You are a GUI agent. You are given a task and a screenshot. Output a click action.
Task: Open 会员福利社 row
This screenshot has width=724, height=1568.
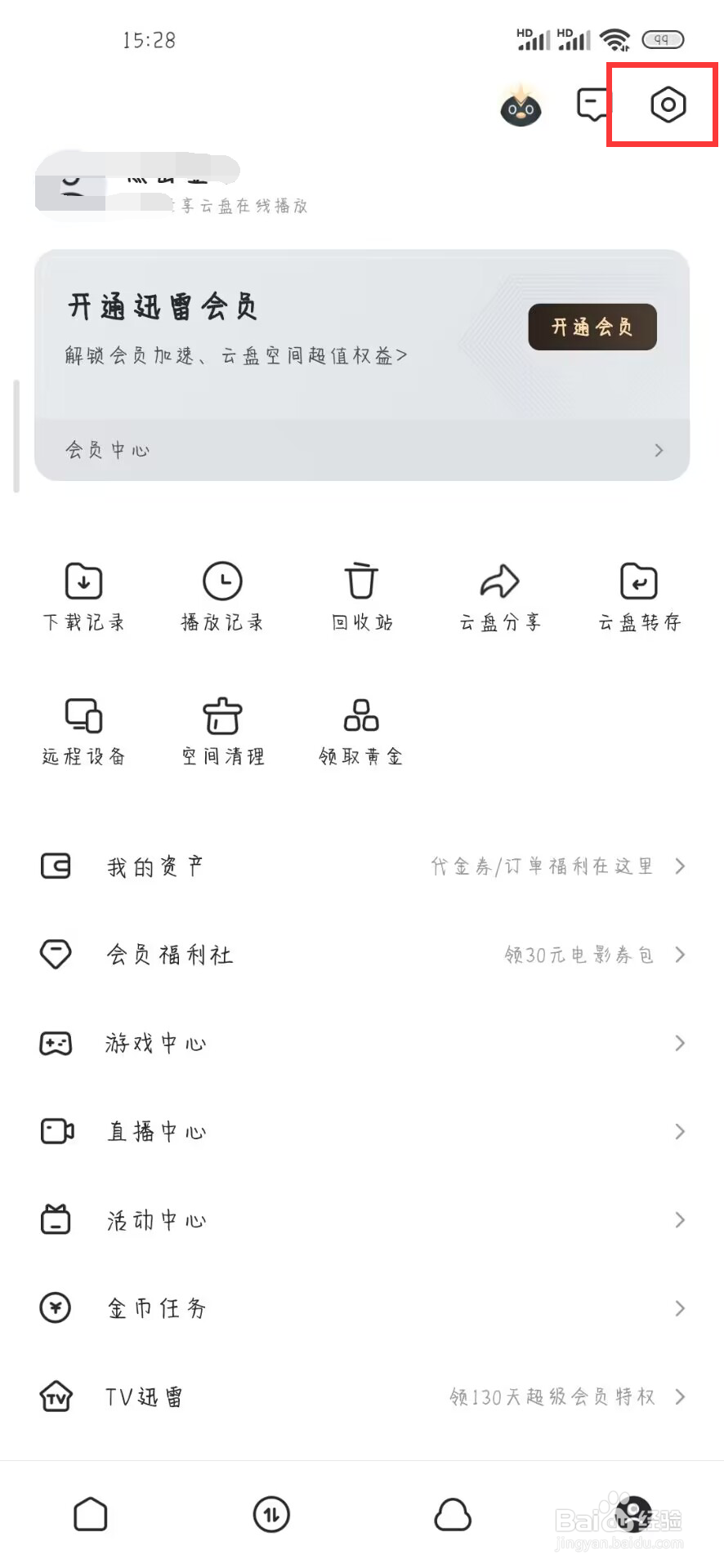[x=362, y=955]
